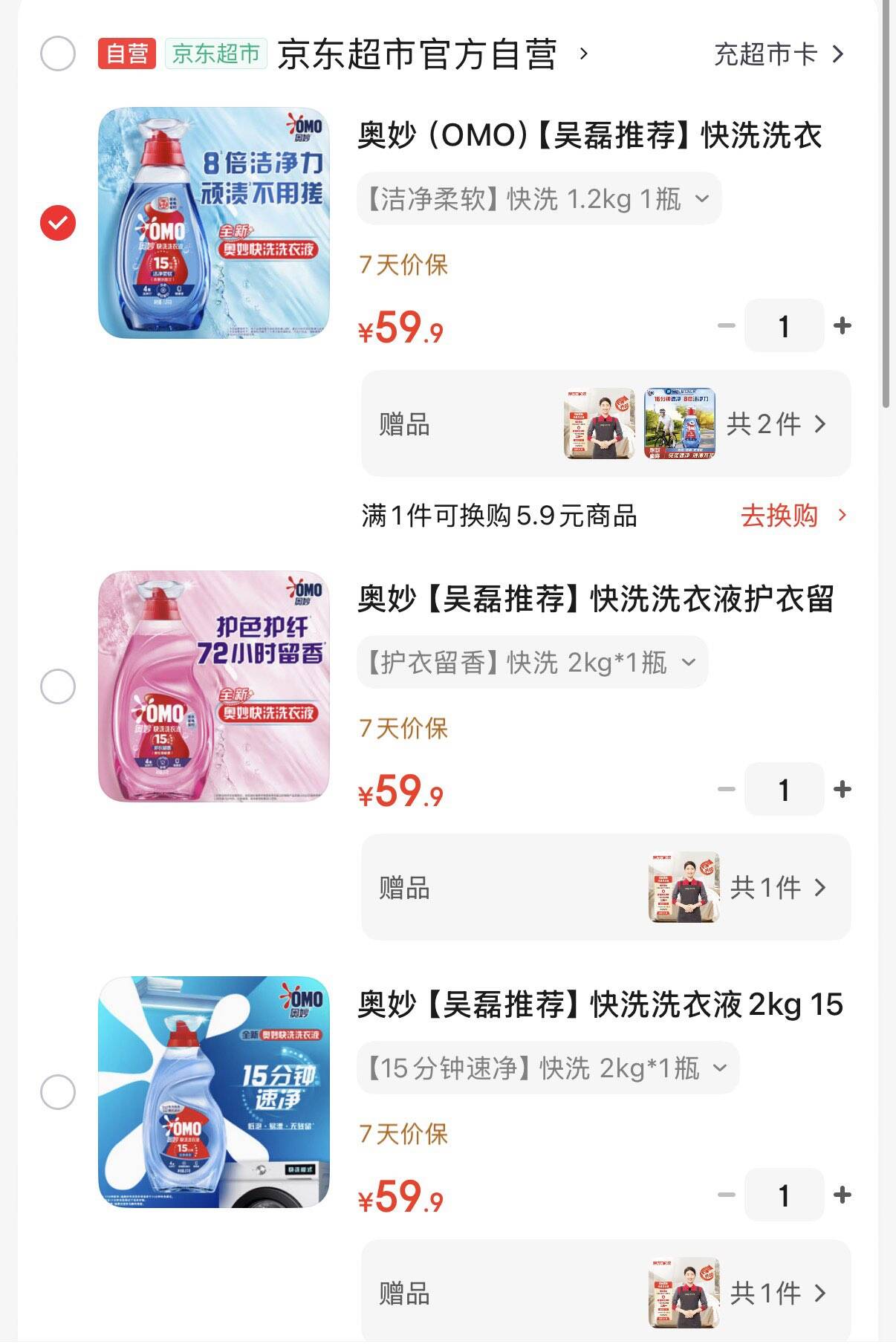Increase quantity of the 15分钟速净 item
This screenshot has width=896, height=1344.
coord(842,1195)
